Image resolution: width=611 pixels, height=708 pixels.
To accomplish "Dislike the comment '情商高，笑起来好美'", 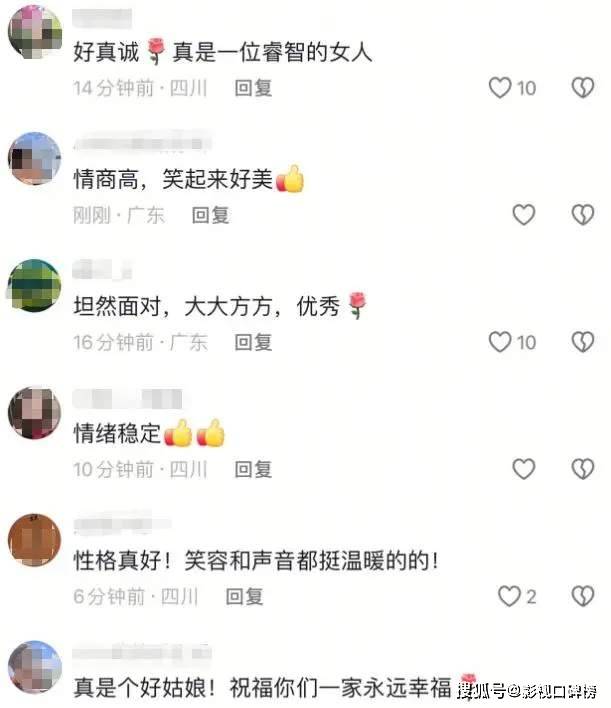I will (582, 214).
